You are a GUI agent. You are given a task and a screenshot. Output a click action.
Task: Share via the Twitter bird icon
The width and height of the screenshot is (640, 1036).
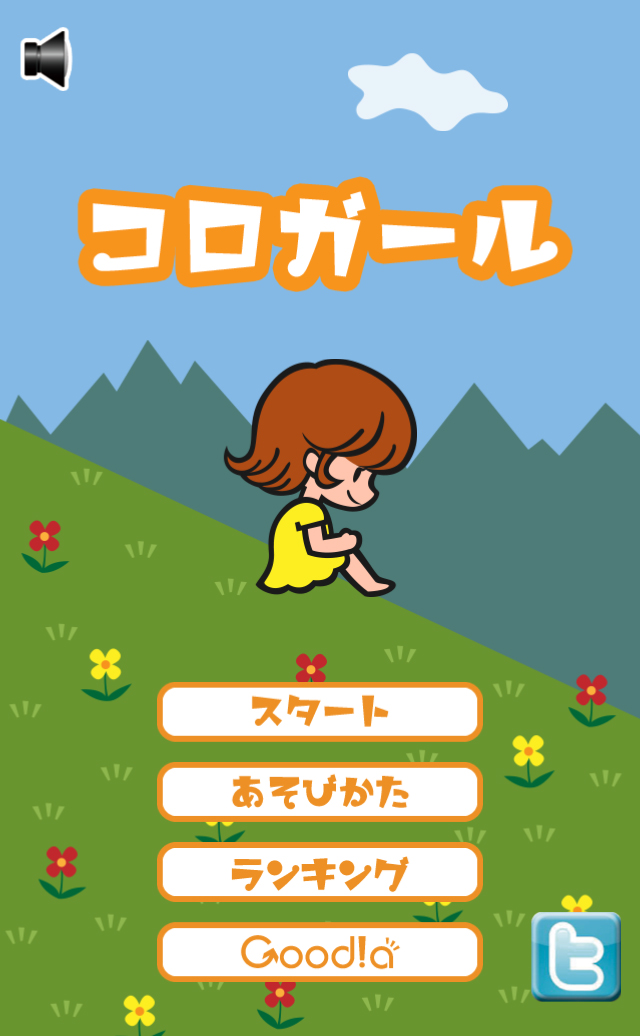(x=575, y=956)
